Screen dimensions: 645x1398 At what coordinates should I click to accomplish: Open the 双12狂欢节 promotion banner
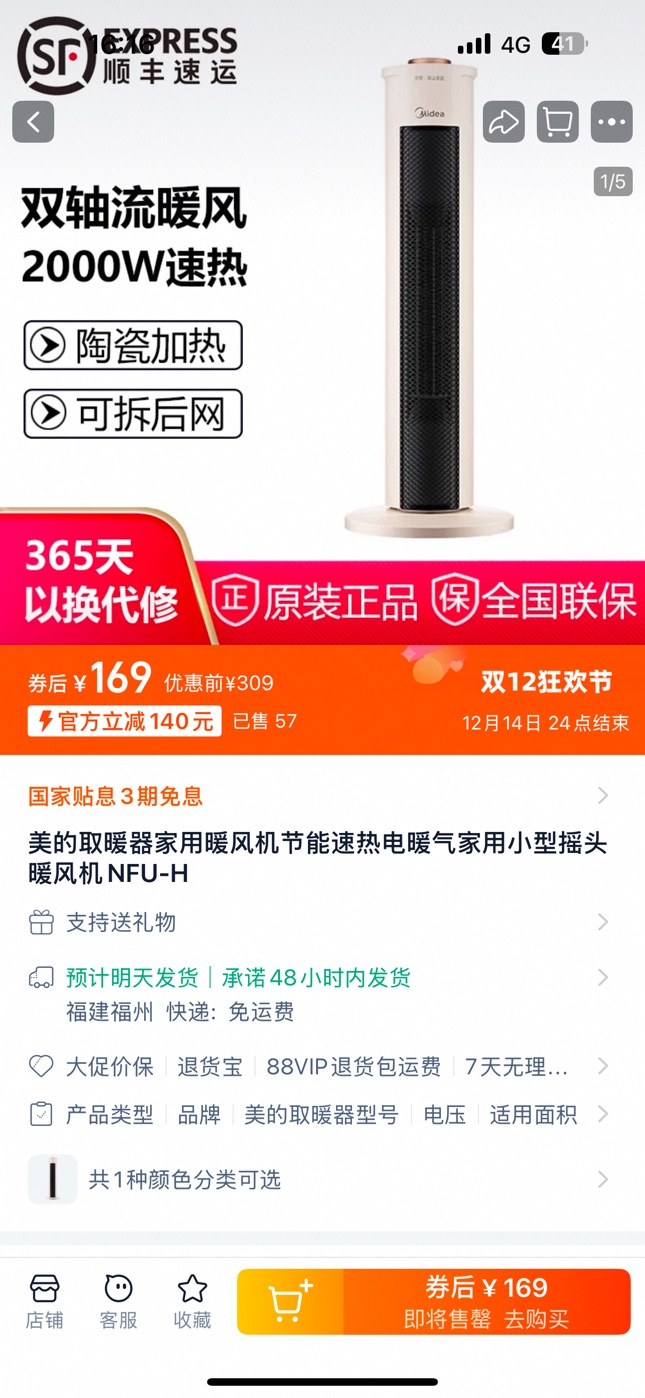coord(545,683)
